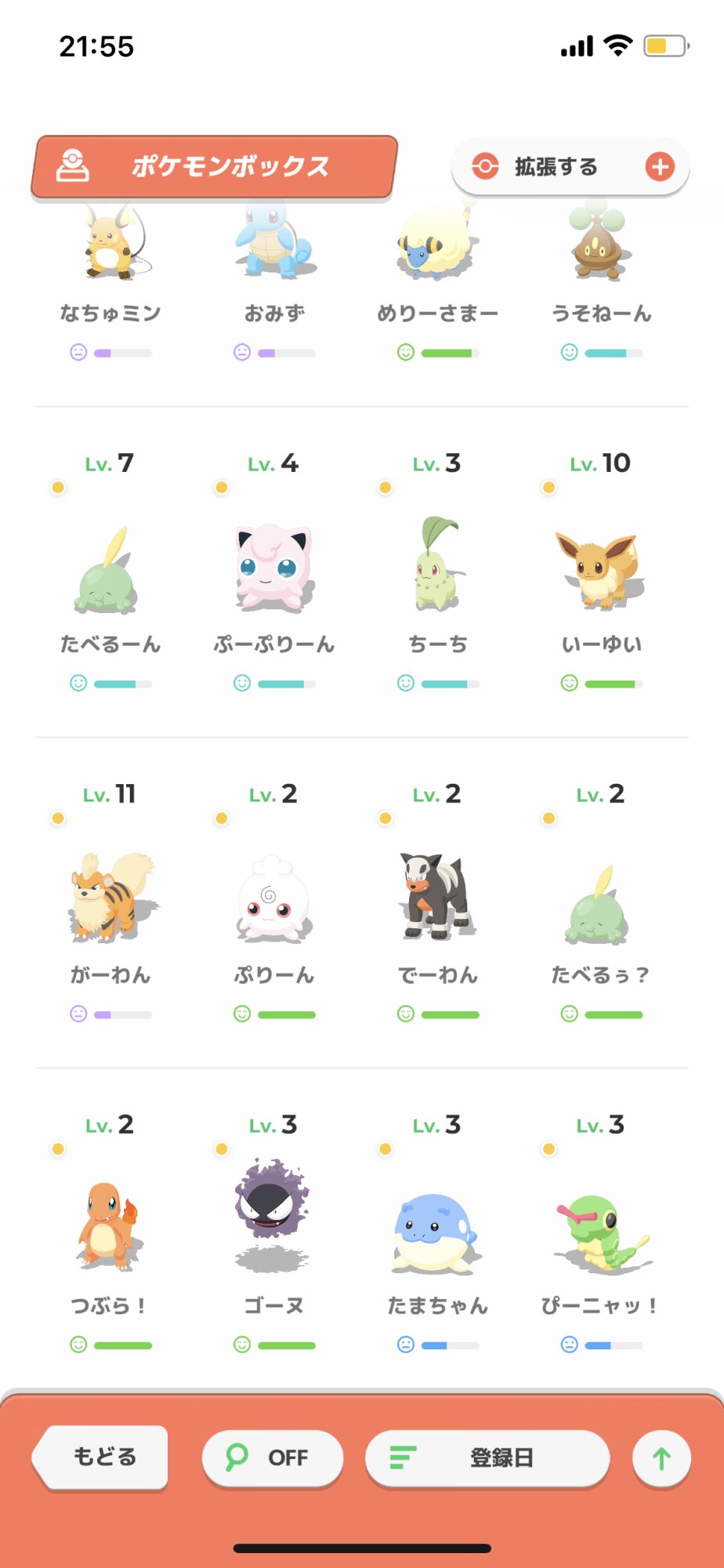This screenshot has height=1568, width=724.
Task: Select the Pokémon たべるーん
Action: (x=110, y=572)
